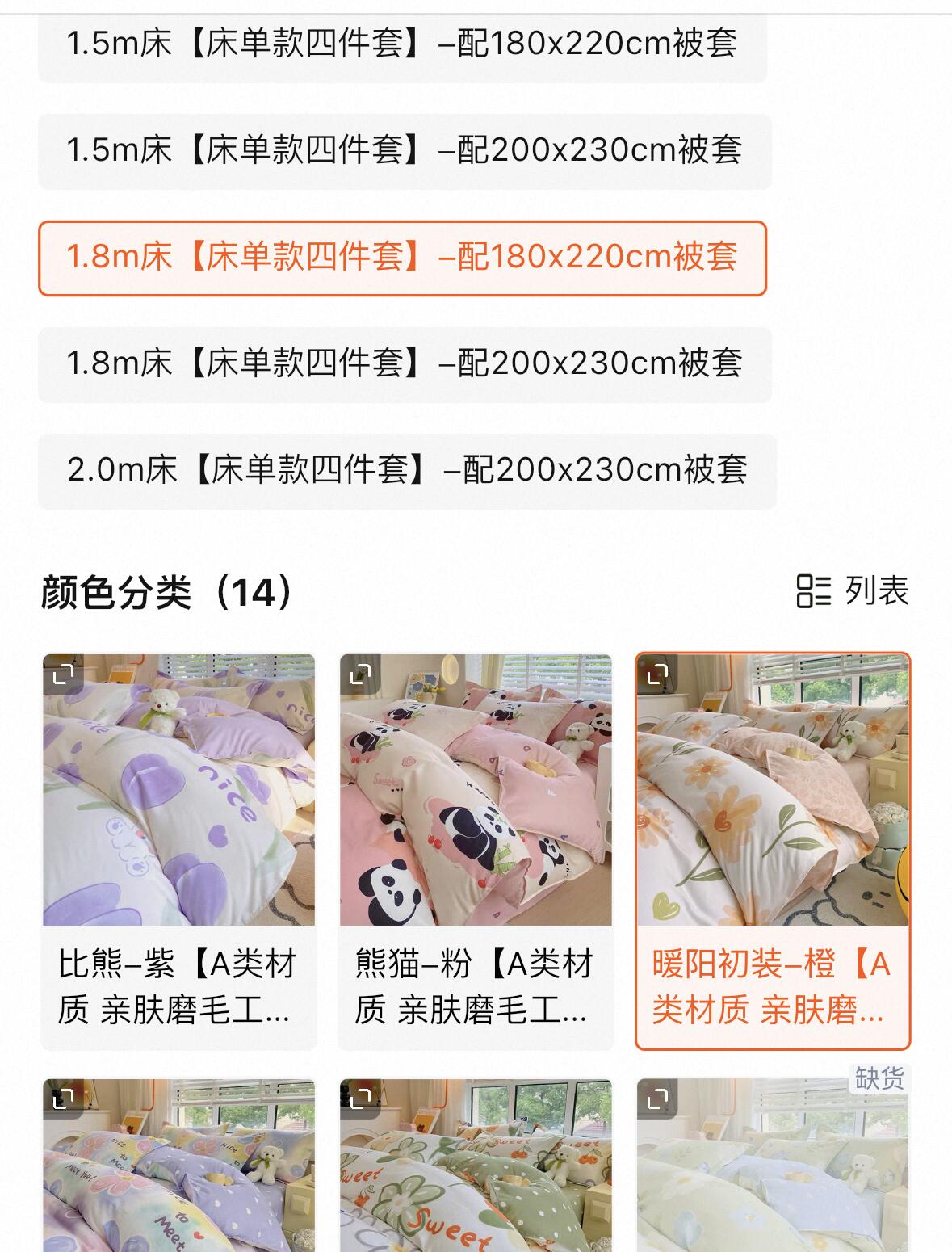This screenshot has height=1252, width=952.
Task: Select 1.5m床 配200x230cm被套 option
Action: [x=405, y=151]
